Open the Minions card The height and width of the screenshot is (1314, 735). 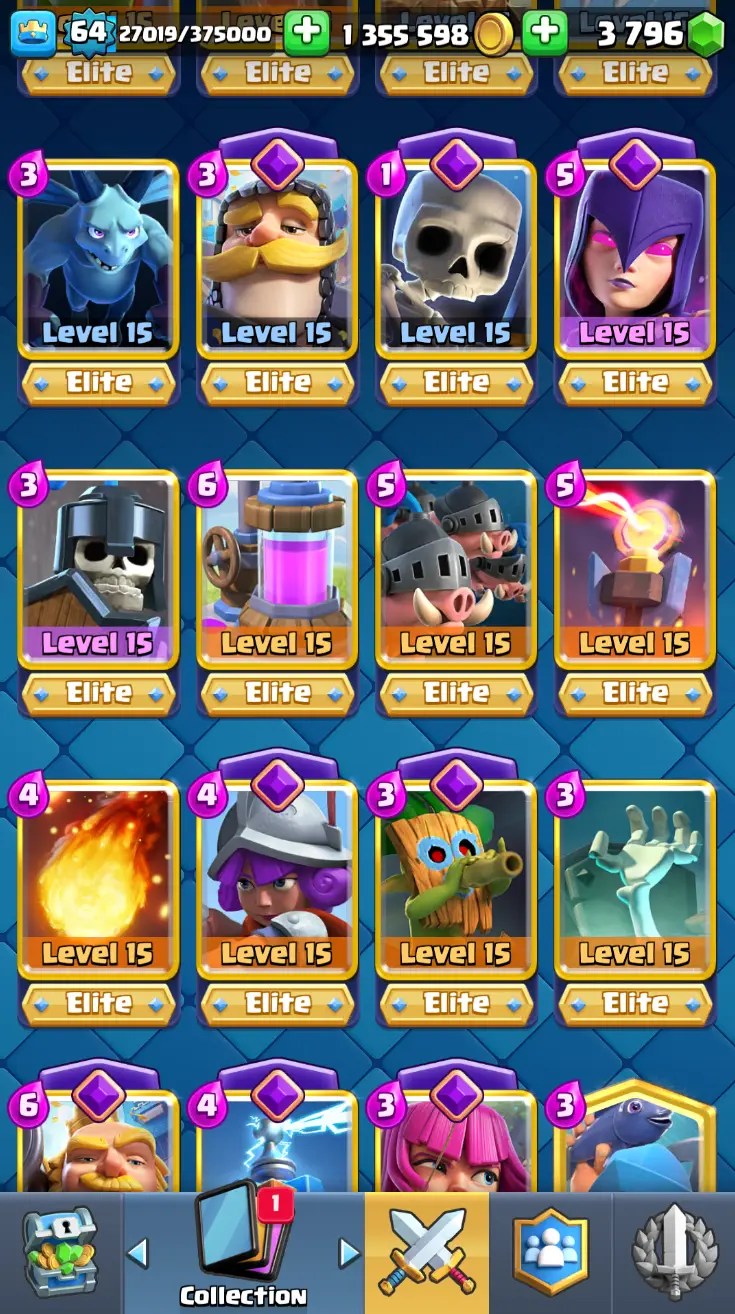(x=98, y=260)
